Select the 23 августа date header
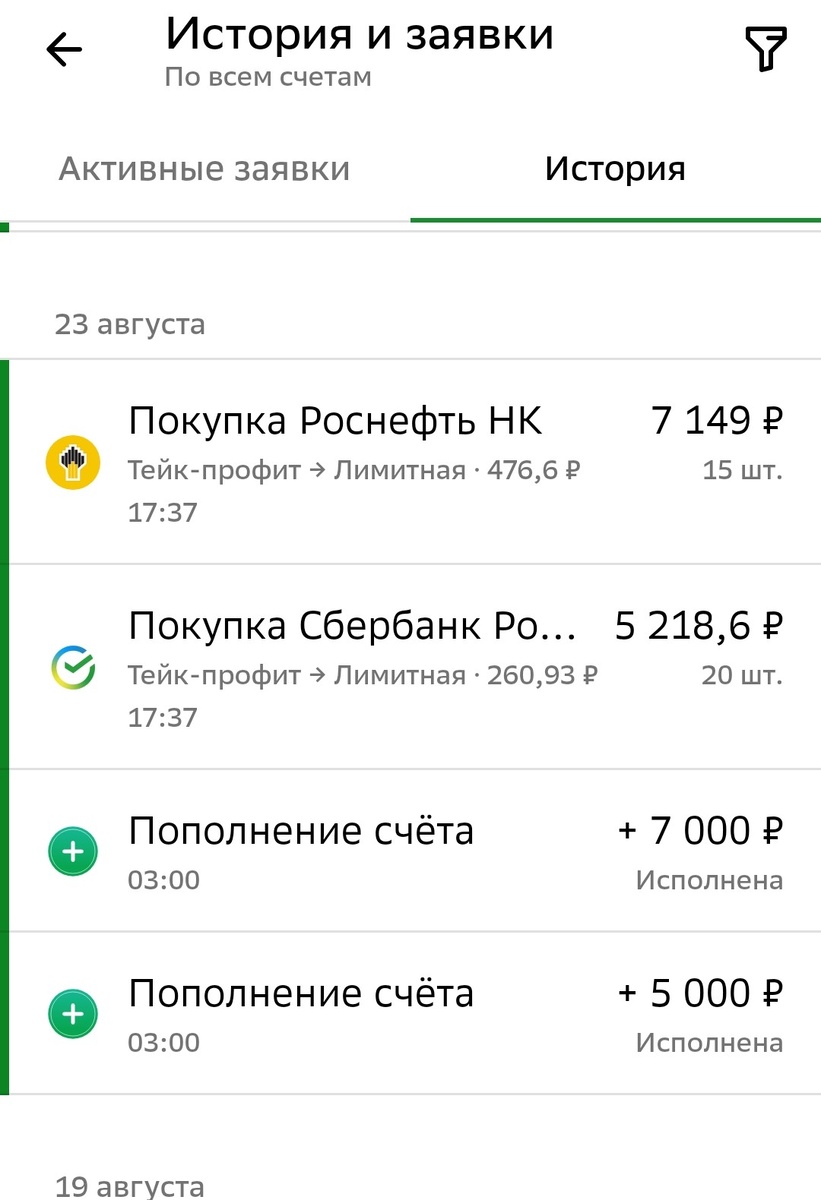Image resolution: width=821 pixels, height=1200 pixels. (x=129, y=323)
